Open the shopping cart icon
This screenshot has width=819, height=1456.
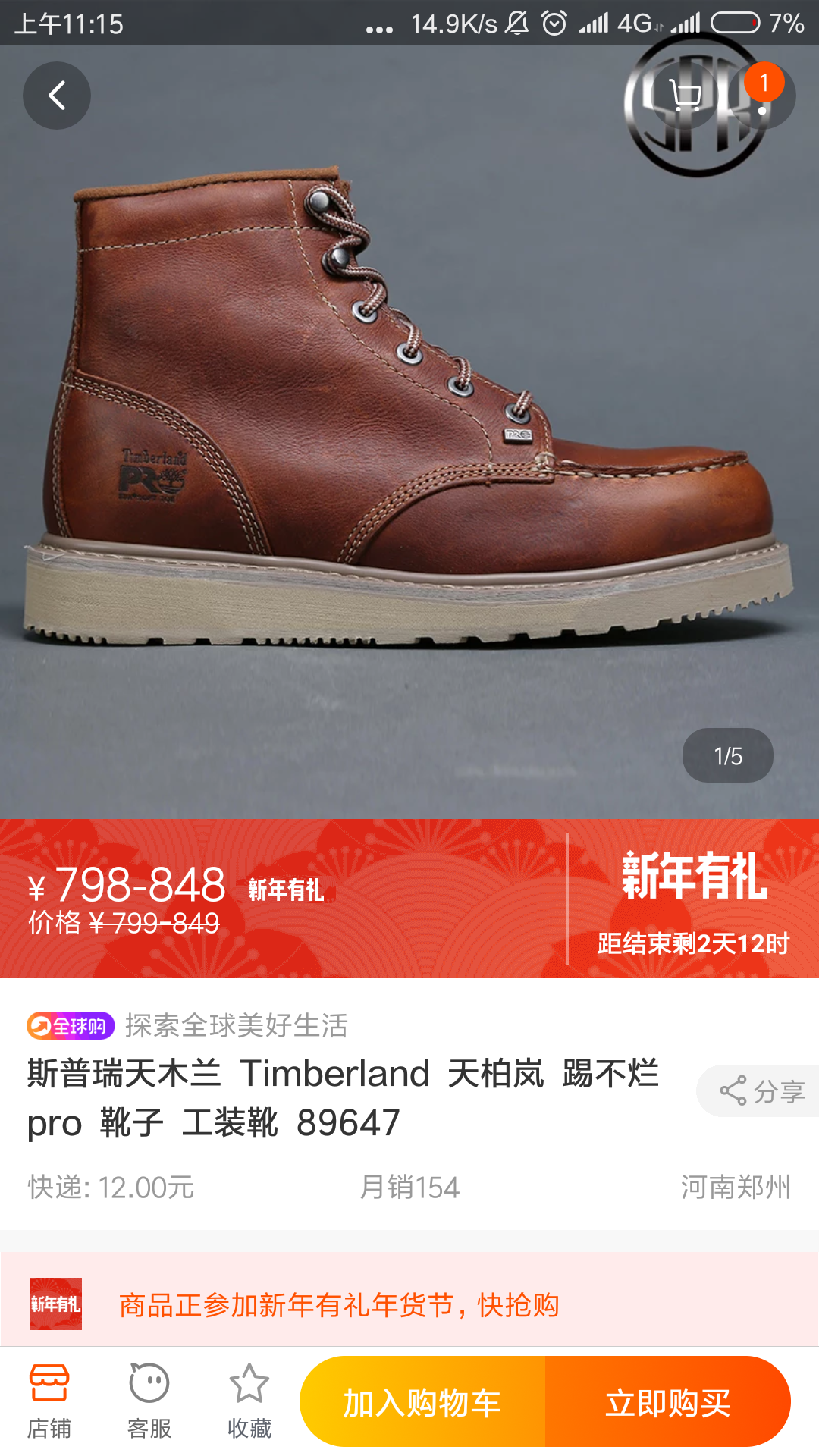coord(686,96)
